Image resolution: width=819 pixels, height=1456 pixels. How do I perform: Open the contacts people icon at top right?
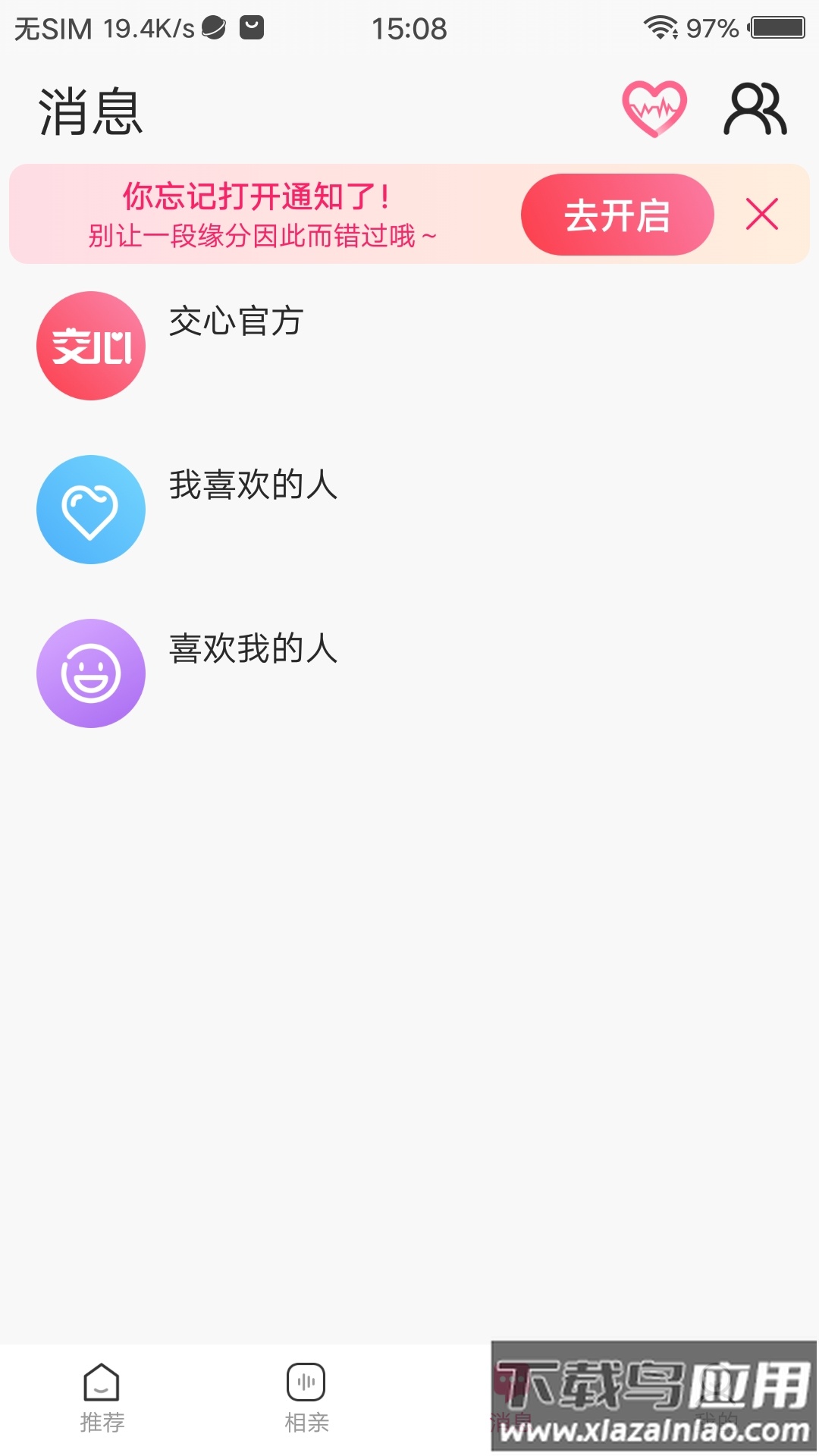[x=755, y=108]
